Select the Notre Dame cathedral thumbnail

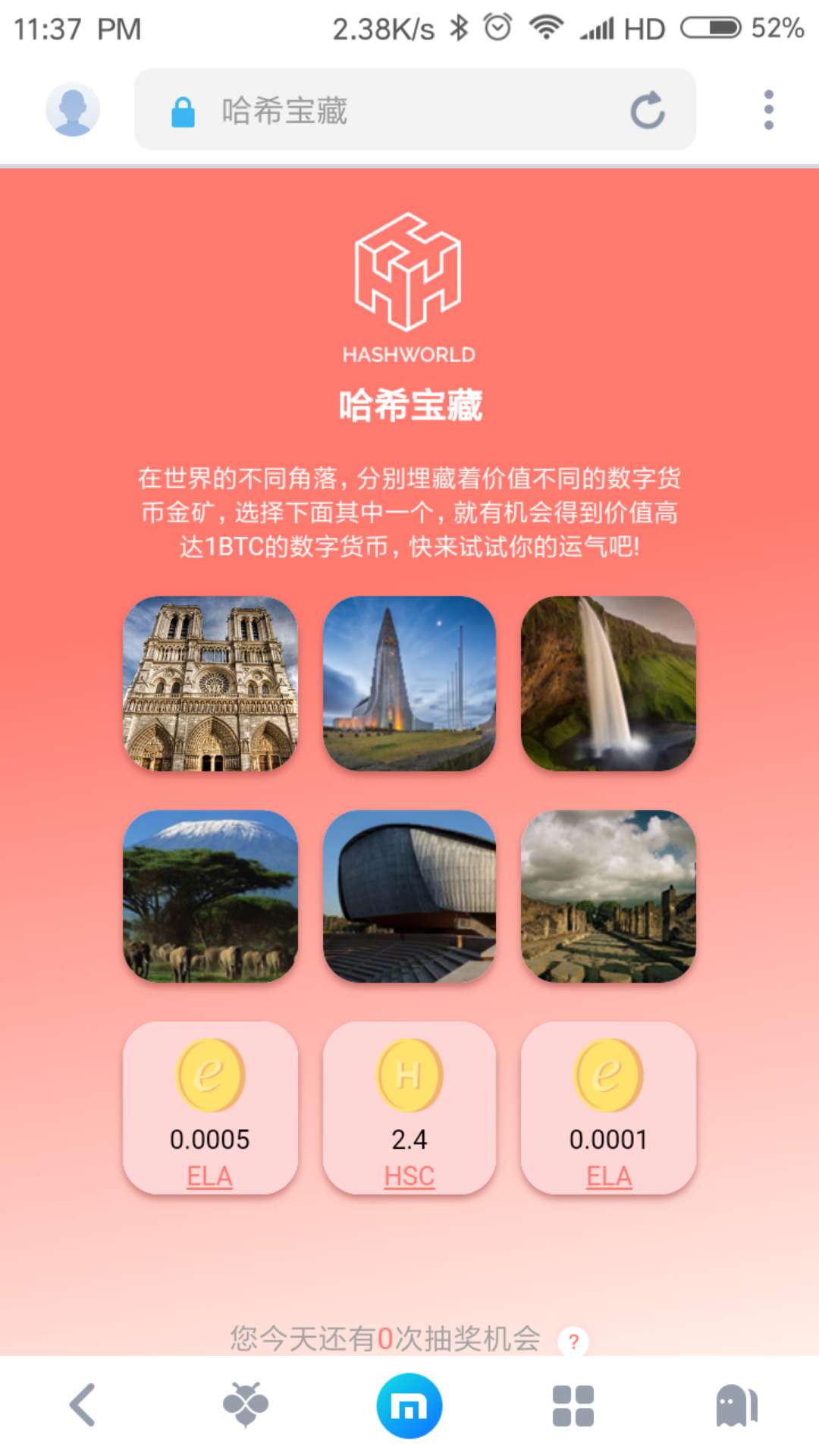(x=210, y=682)
